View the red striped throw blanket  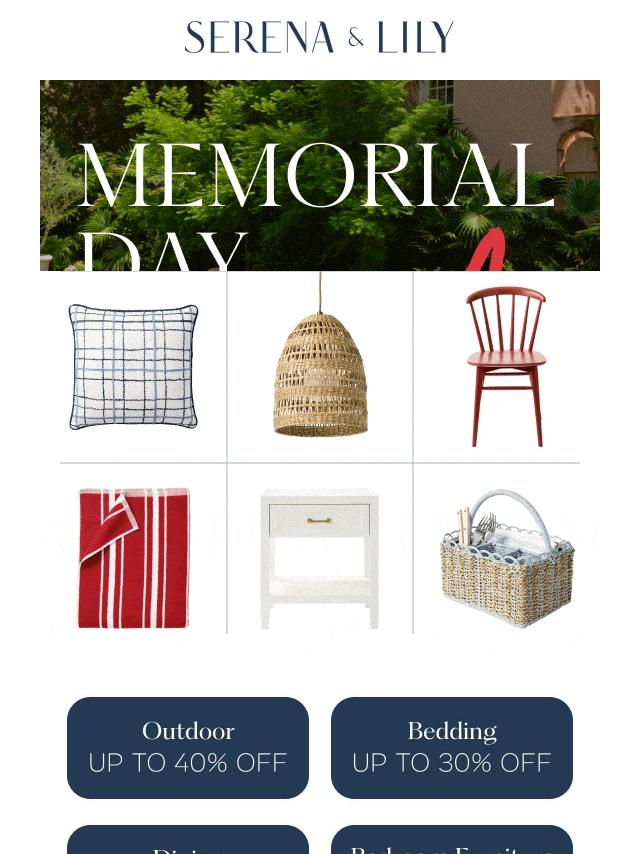pyautogui.click(x=134, y=558)
